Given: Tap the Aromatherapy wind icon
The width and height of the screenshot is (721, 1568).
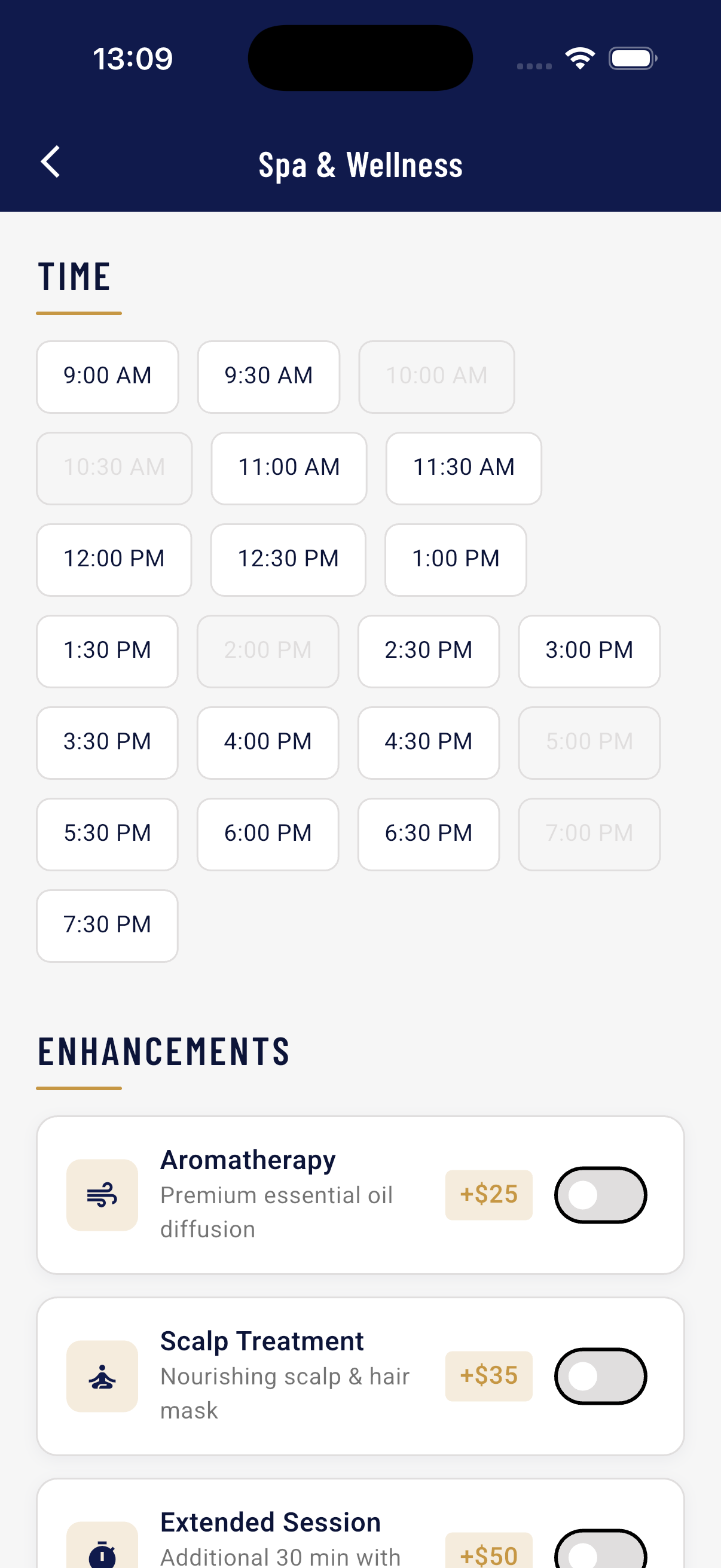Looking at the screenshot, I should pos(102,1194).
